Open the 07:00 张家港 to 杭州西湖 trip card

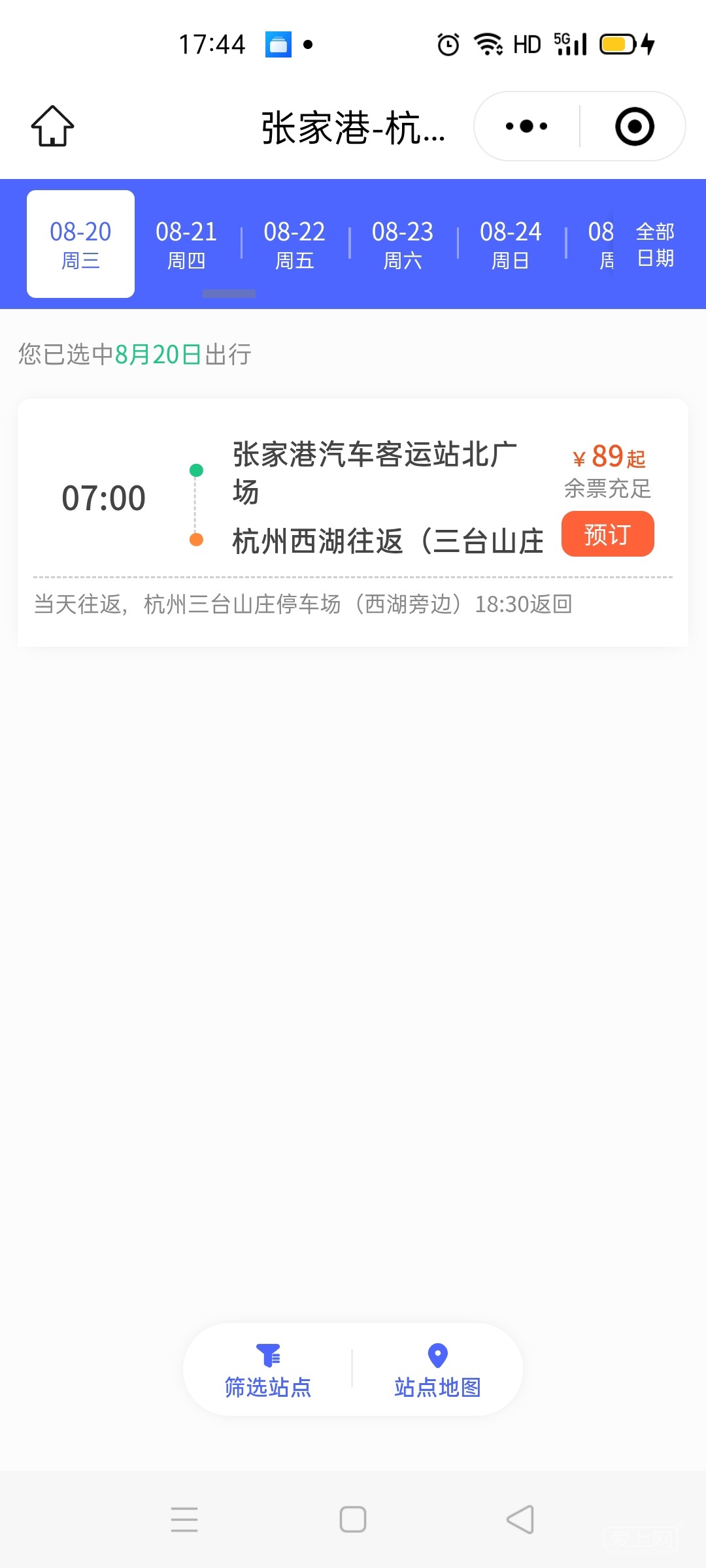tap(353, 498)
